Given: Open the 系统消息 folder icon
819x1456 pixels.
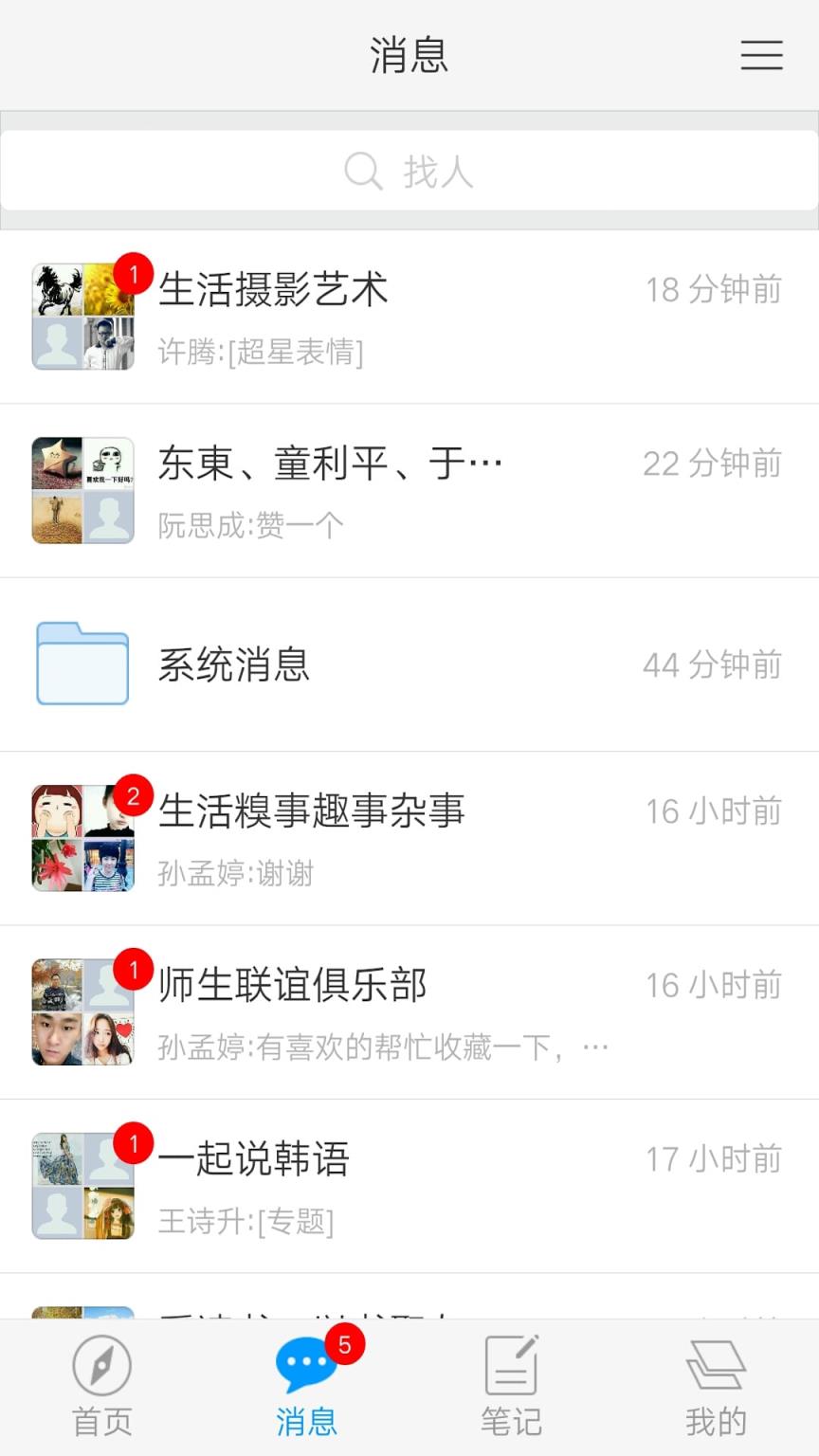Looking at the screenshot, I should [x=82, y=664].
